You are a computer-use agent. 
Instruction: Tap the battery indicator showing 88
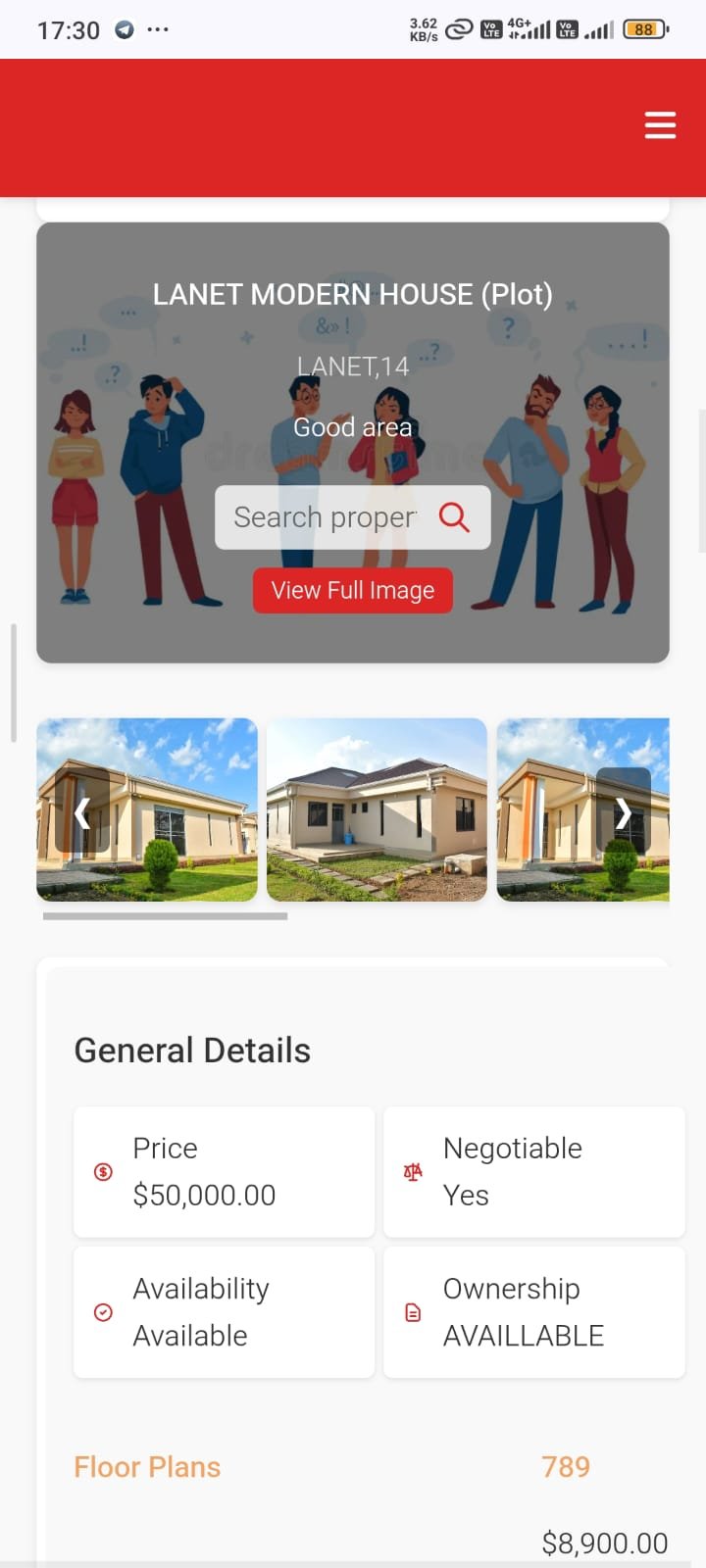click(x=644, y=29)
